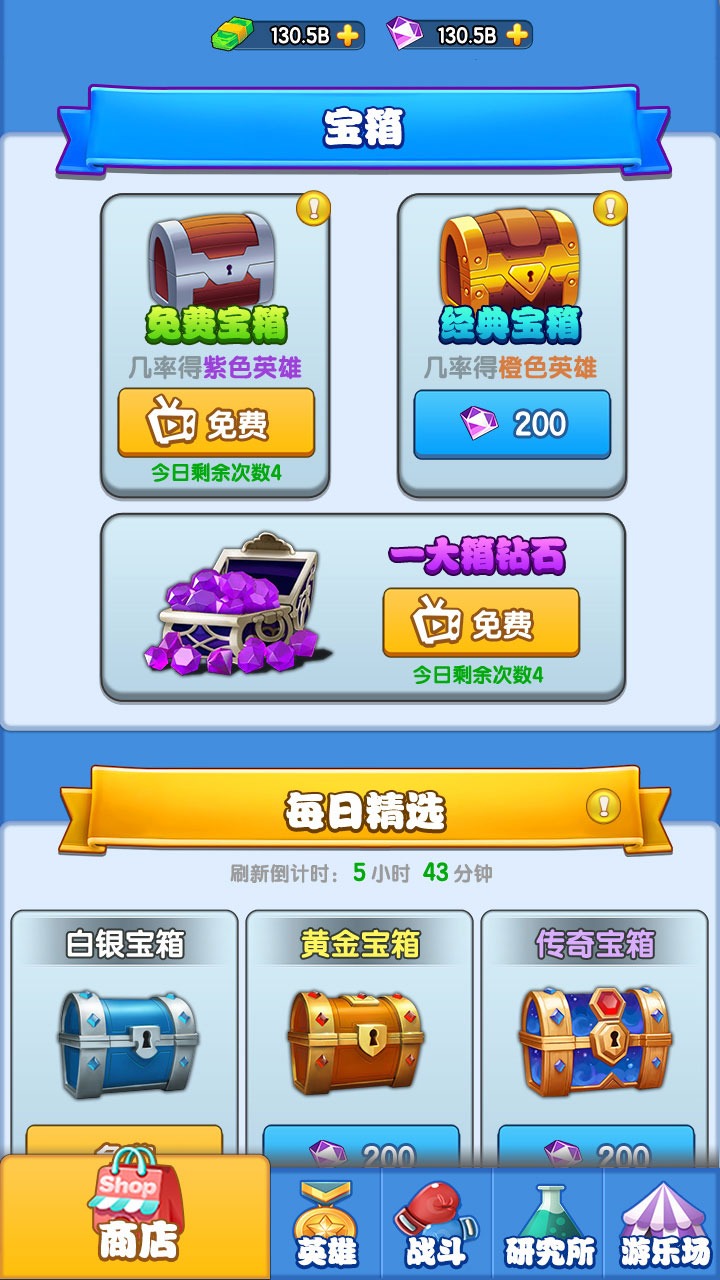The width and height of the screenshot is (720, 1280).
Task: Open info icon on 经典宝箱 card
Action: [x=610, y=209]
